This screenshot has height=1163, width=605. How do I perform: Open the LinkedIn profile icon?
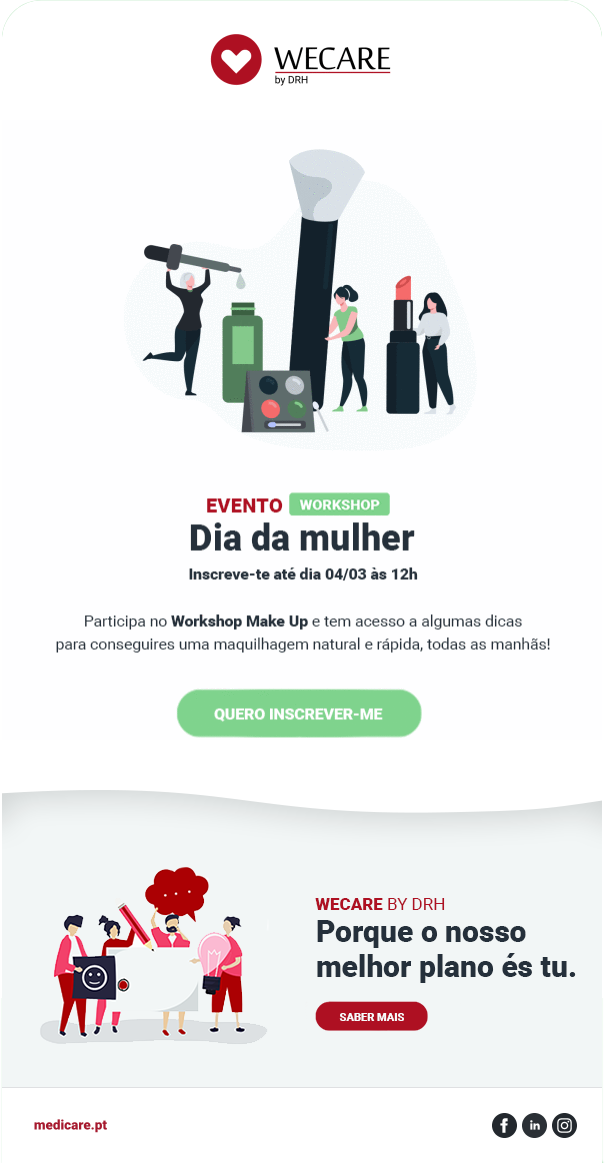click(x=534, y=1125)
